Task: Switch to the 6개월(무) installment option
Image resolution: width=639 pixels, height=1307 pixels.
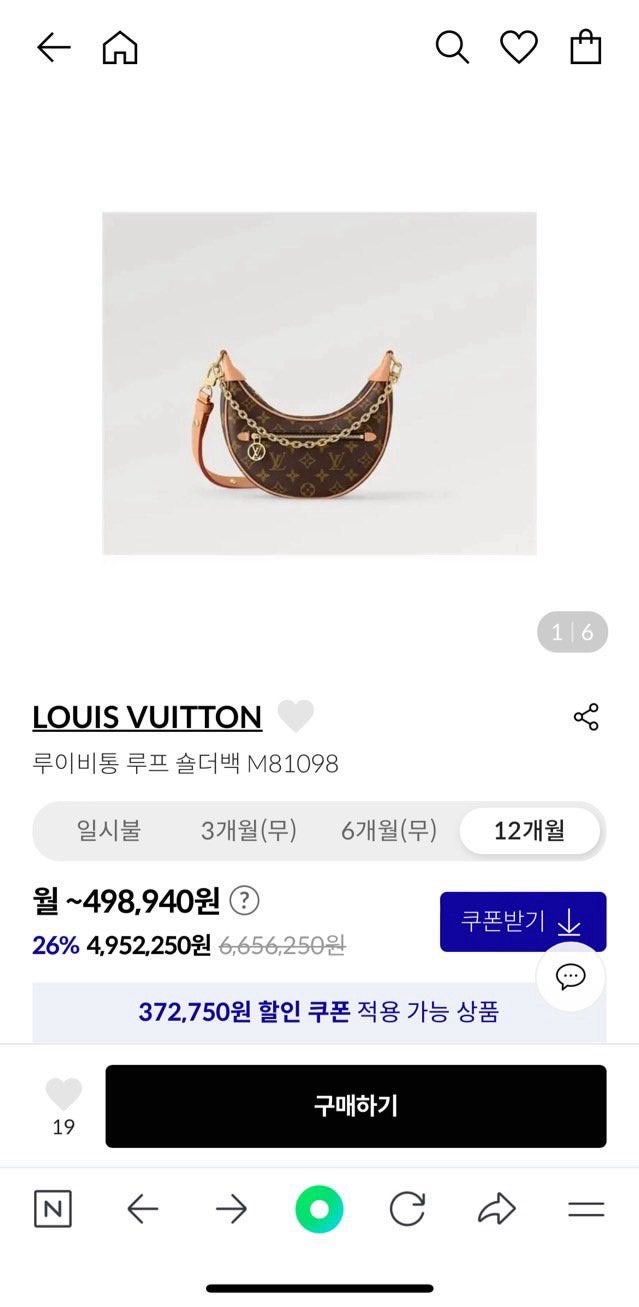Action: click(x=389, y=830)
